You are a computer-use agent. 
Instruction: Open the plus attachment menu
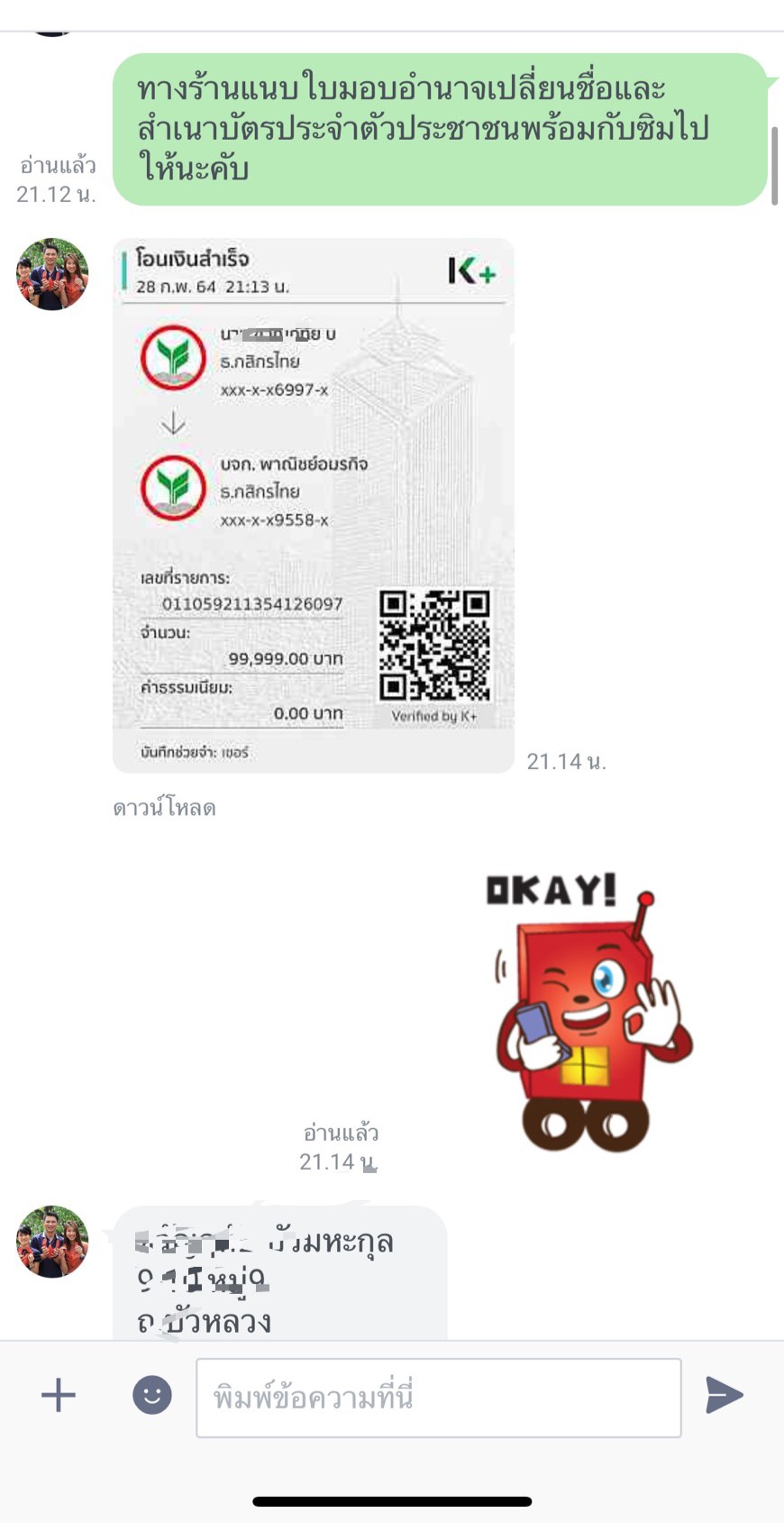tap(59, 1395)
